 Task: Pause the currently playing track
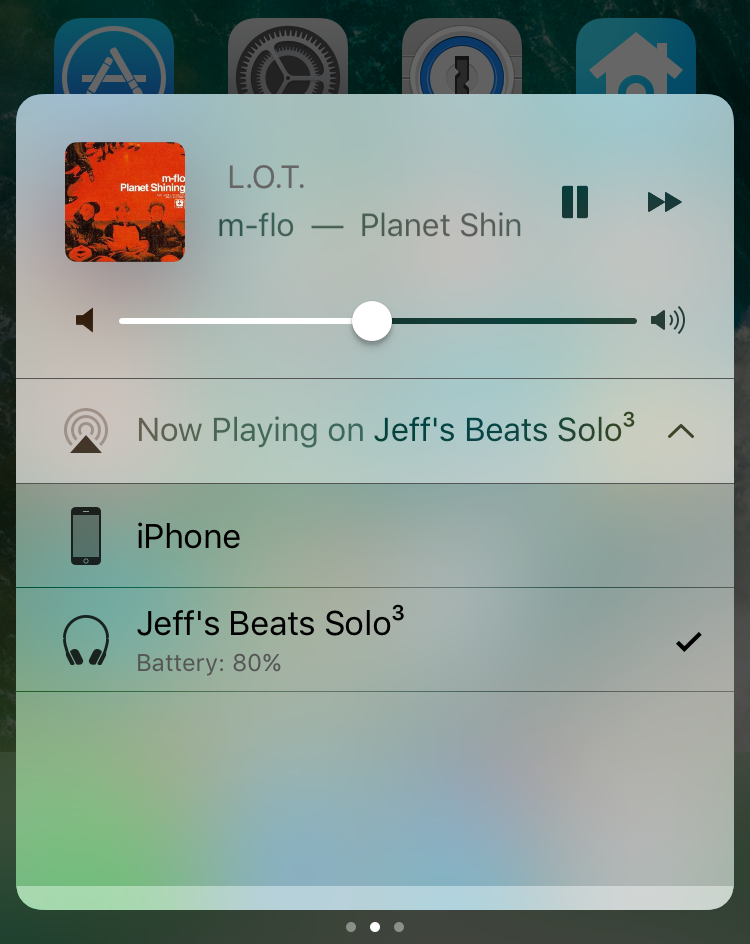(575, 203)
